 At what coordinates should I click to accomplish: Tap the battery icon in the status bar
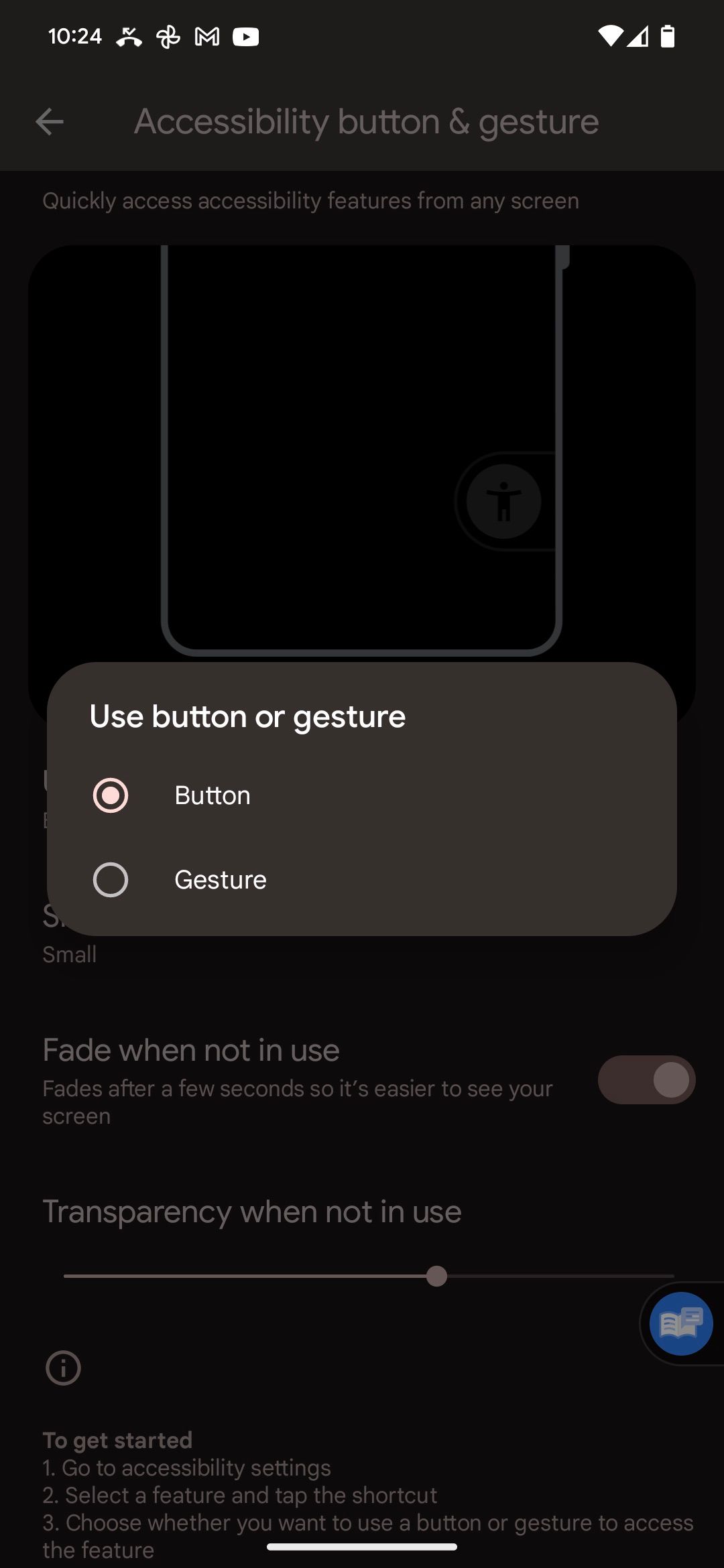(667, 36)
